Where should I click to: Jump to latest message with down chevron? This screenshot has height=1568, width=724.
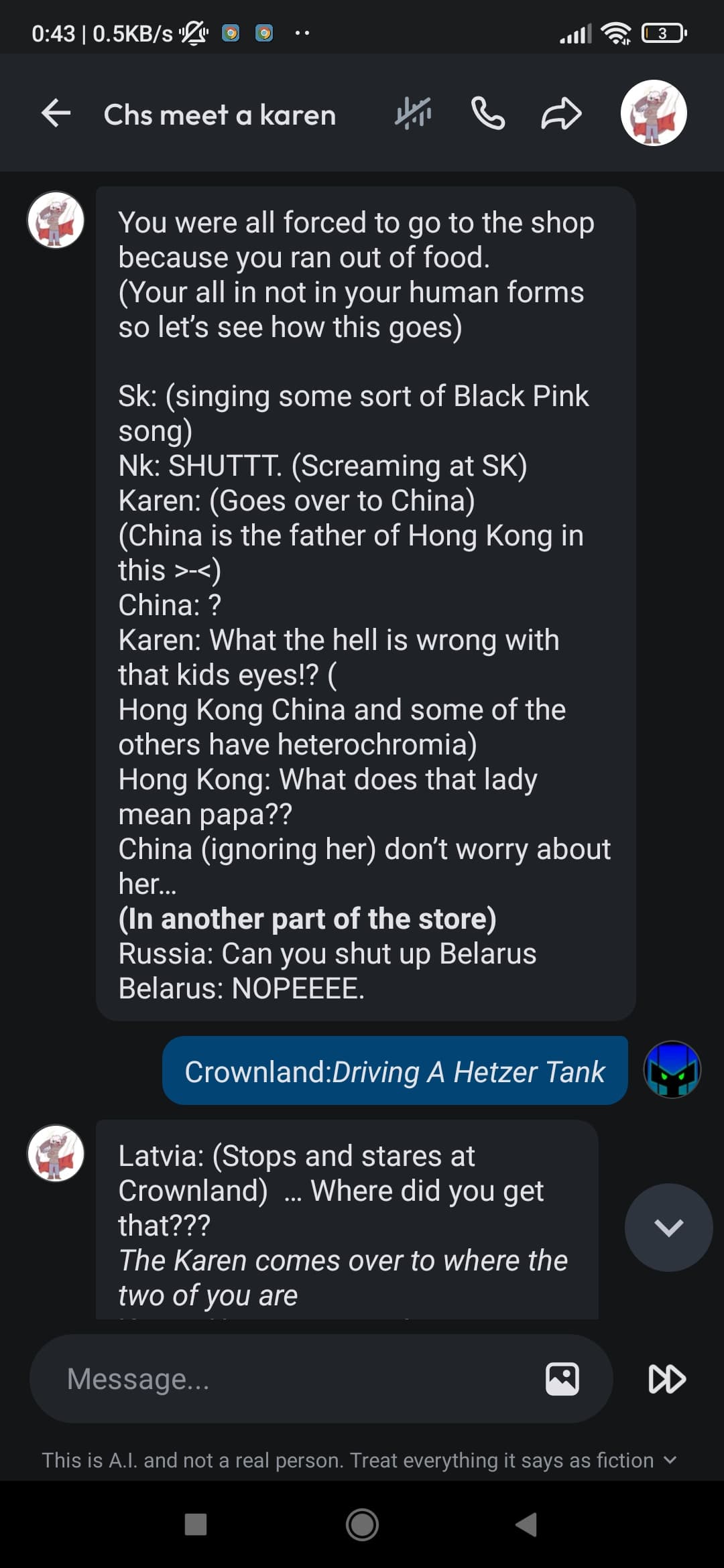click(668, 1227)
